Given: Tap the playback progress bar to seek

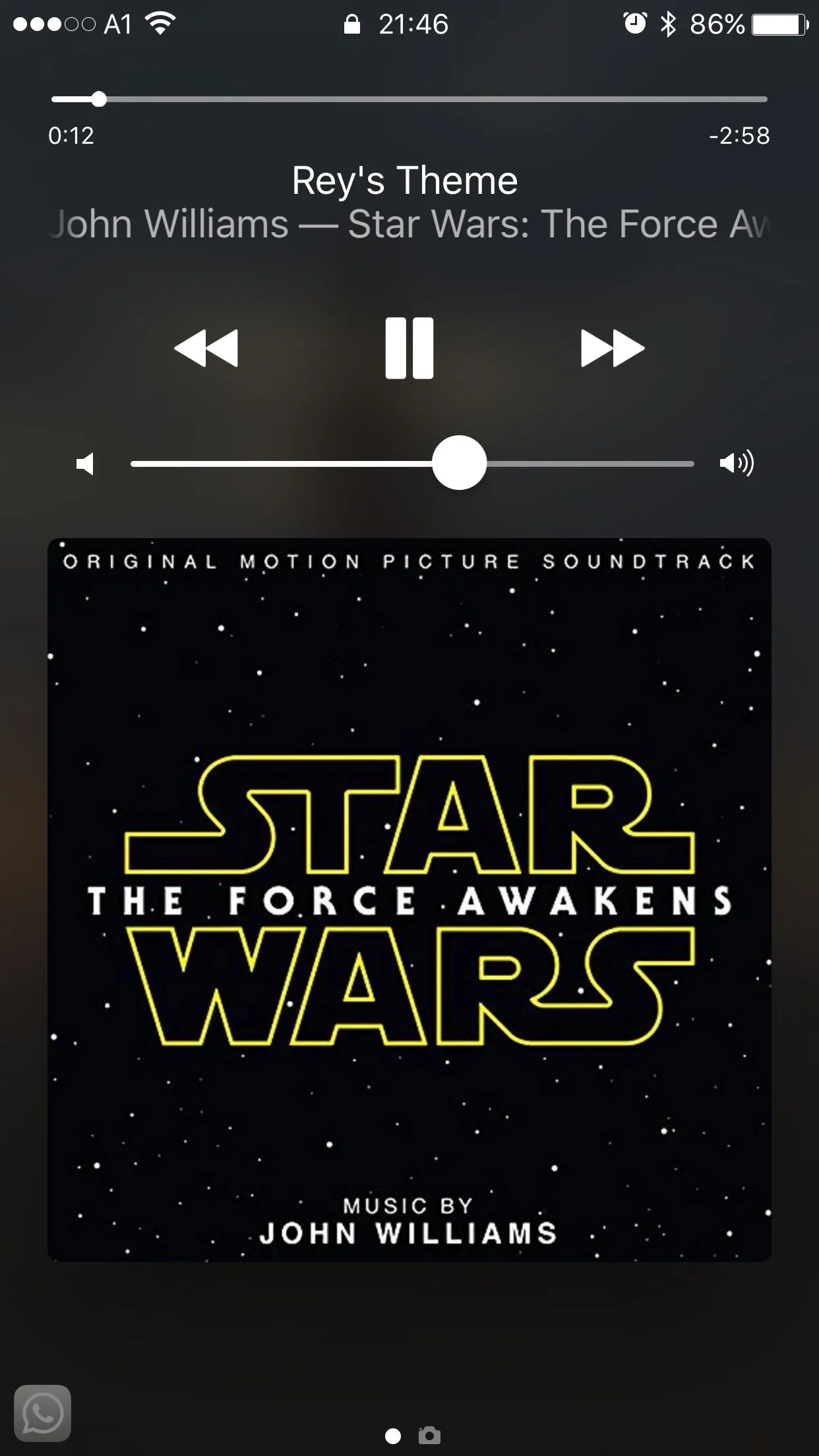Looking at the screenshot, I should point(409,100).
